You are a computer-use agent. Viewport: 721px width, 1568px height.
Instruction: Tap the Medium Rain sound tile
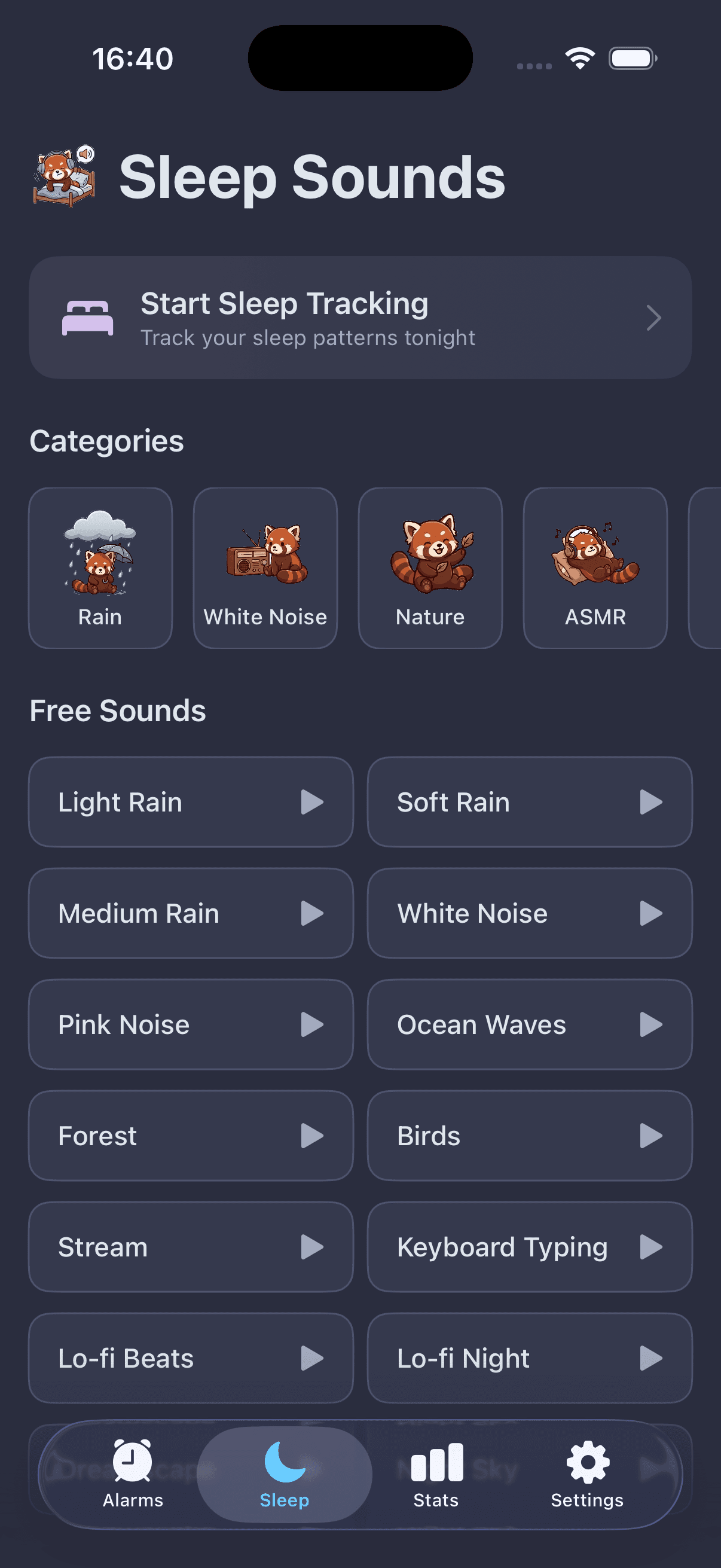pyautogui.click(x=191, y=913)
